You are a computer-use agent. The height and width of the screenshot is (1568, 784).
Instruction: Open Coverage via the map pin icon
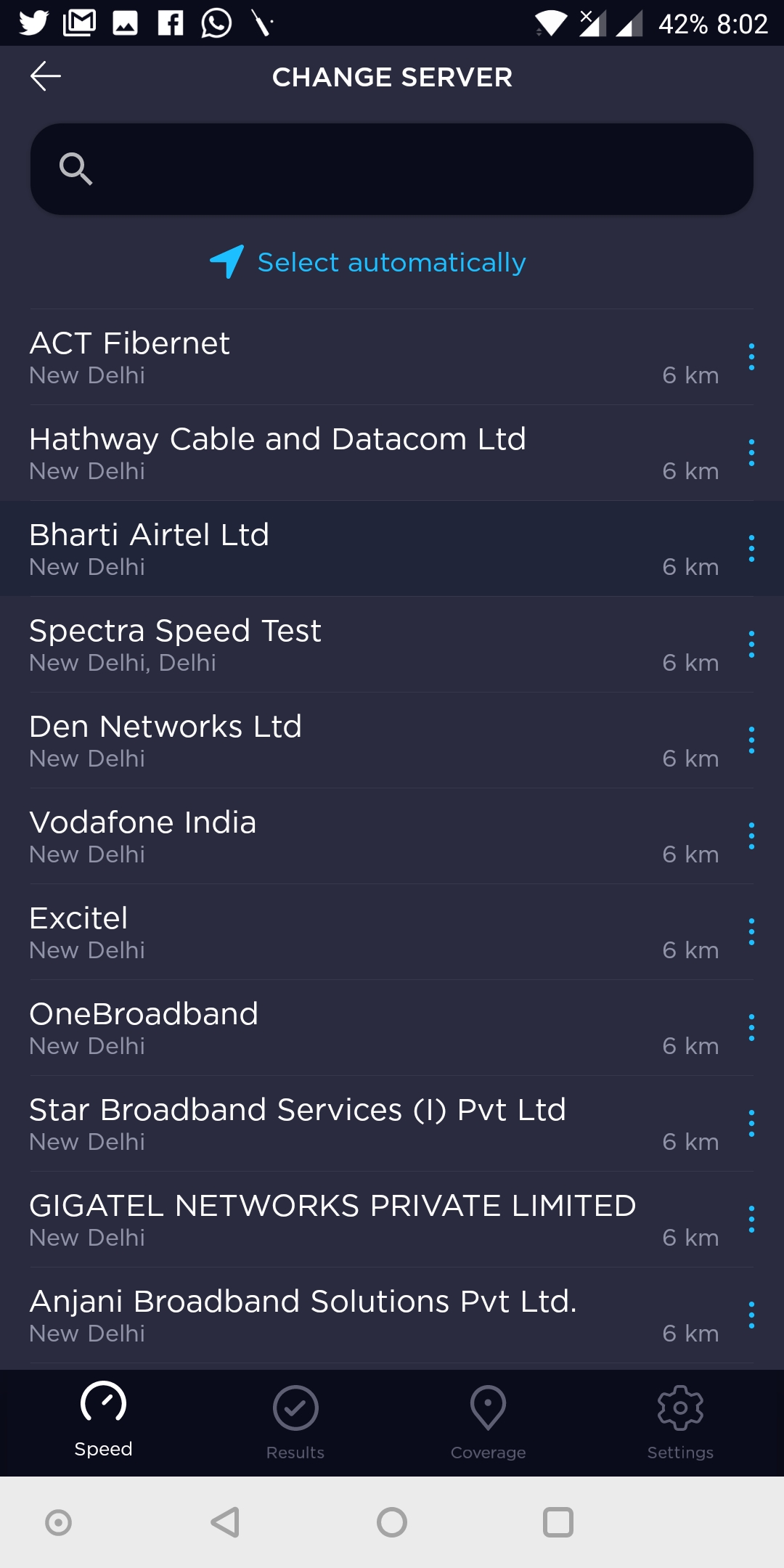coord(488,1407)
